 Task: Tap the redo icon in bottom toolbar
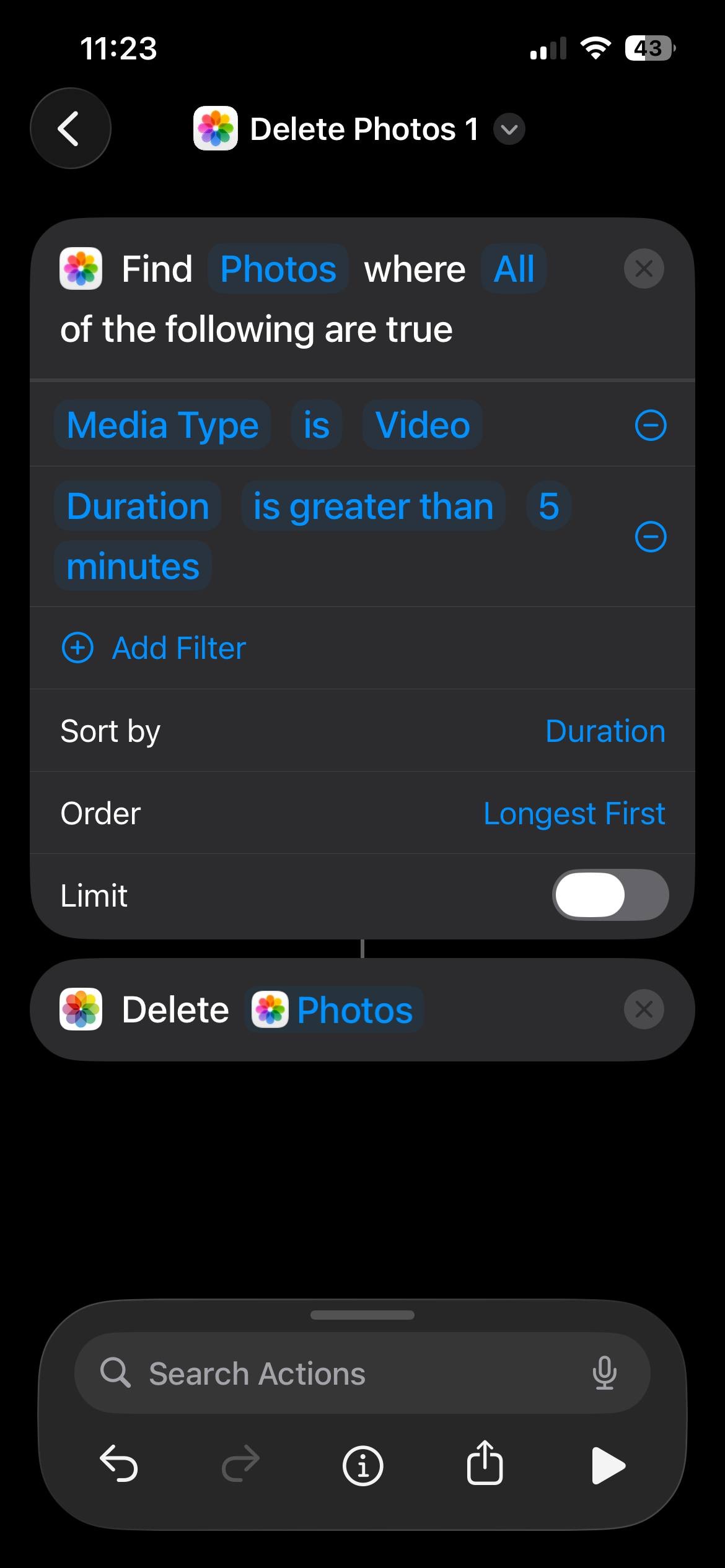pyautogui.click(x=240, y=1465)
